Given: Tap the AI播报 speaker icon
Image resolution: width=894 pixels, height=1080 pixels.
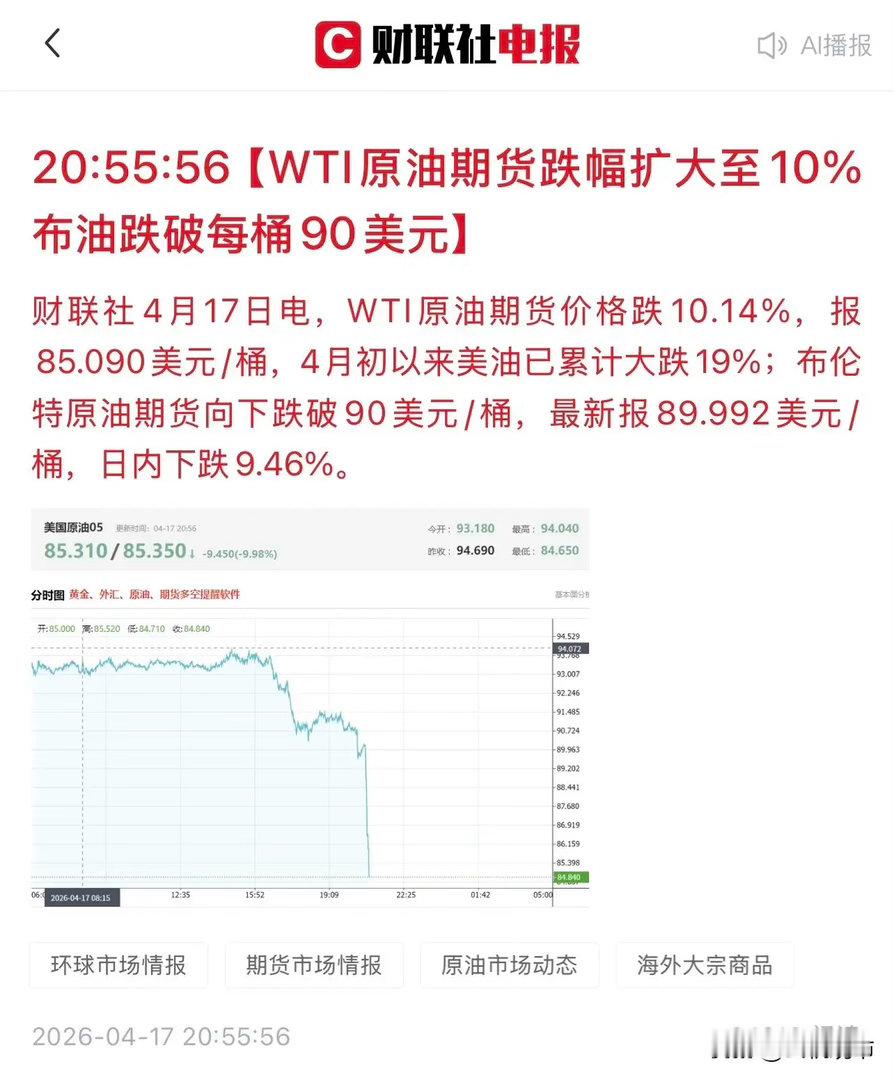Looking at the screenshot, I should pyautogui.click(x=770, y=46).
